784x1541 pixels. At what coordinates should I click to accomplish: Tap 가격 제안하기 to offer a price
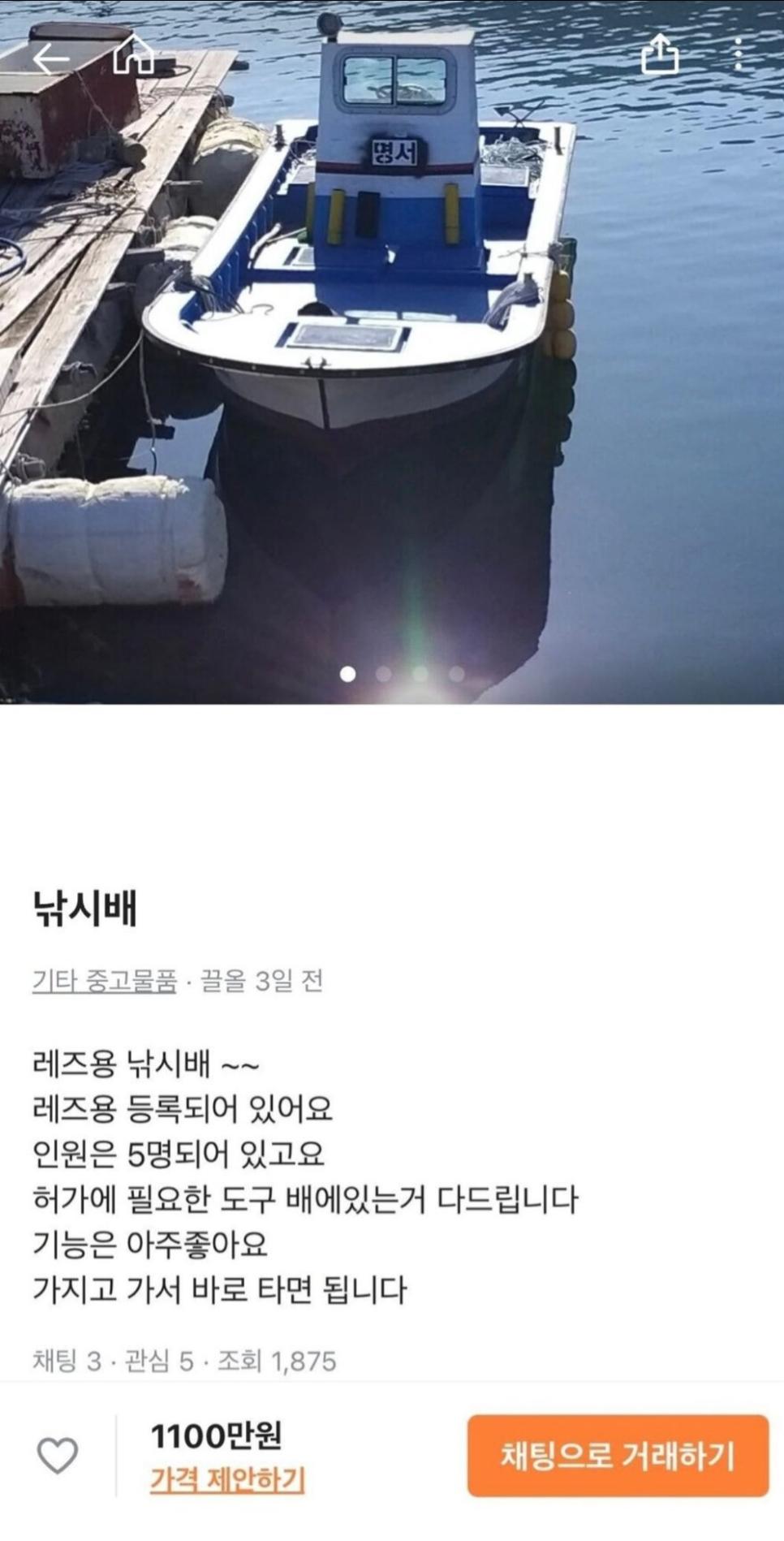tap(226, 1479)
